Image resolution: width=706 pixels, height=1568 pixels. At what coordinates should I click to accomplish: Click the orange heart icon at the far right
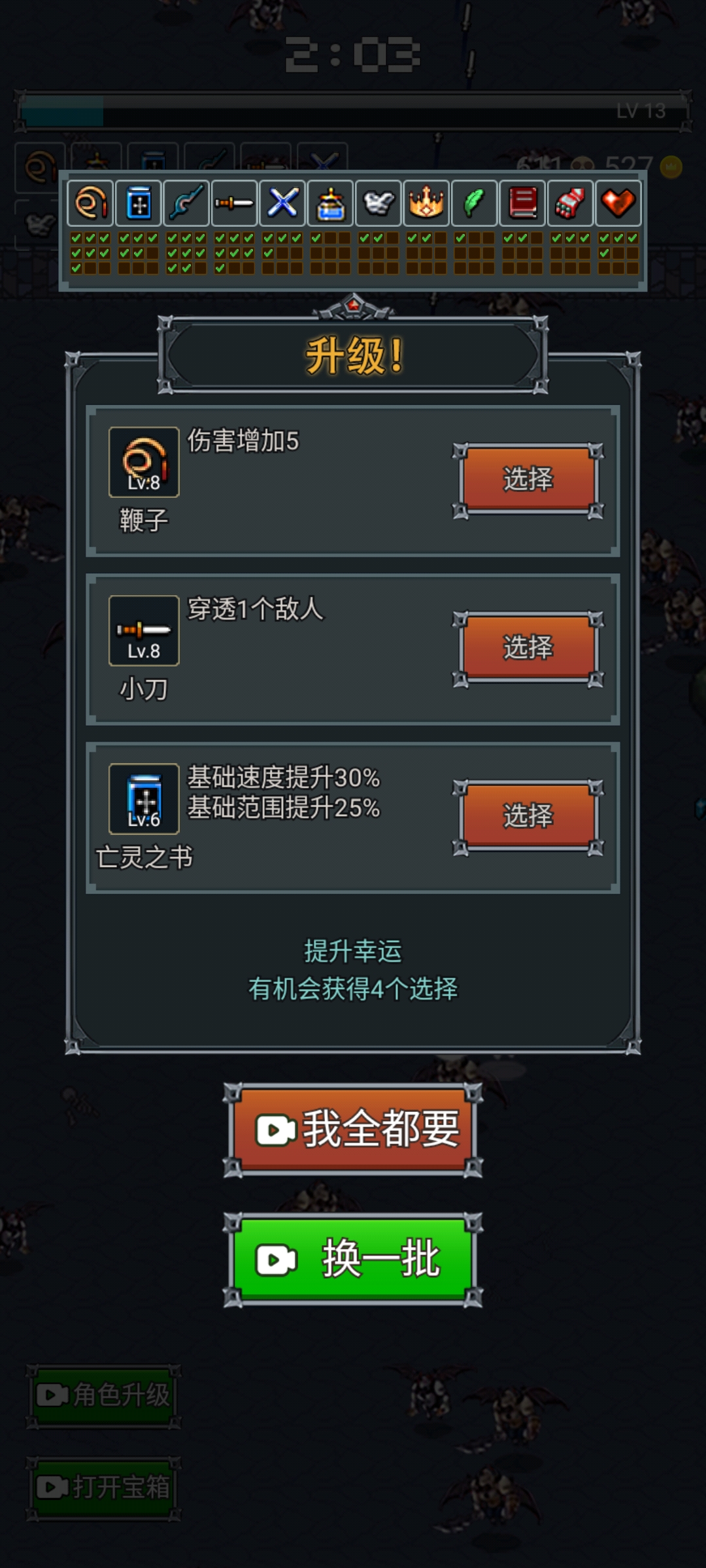(x=617, y=203)
